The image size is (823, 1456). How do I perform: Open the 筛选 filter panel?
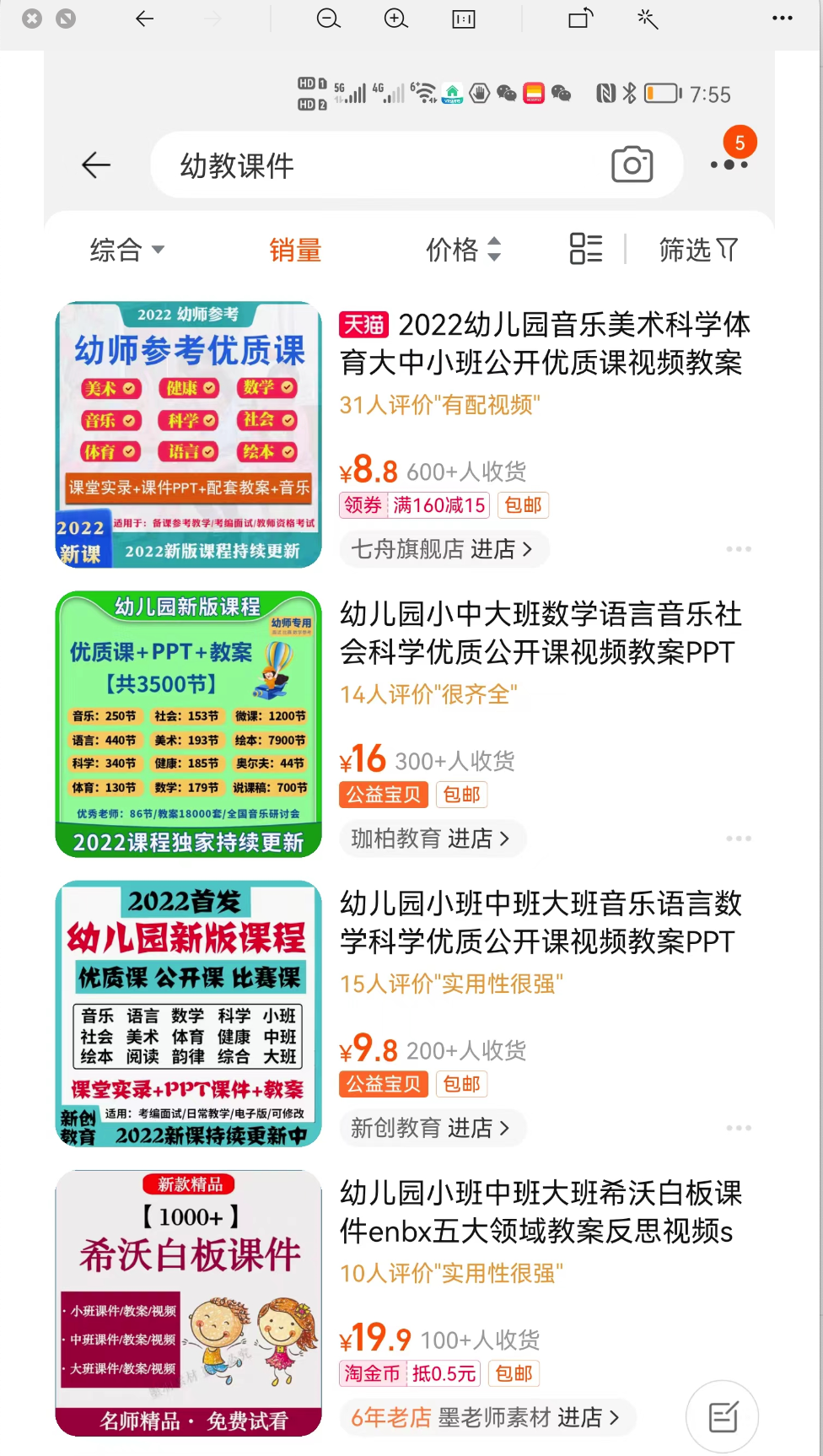pos(697,250)
